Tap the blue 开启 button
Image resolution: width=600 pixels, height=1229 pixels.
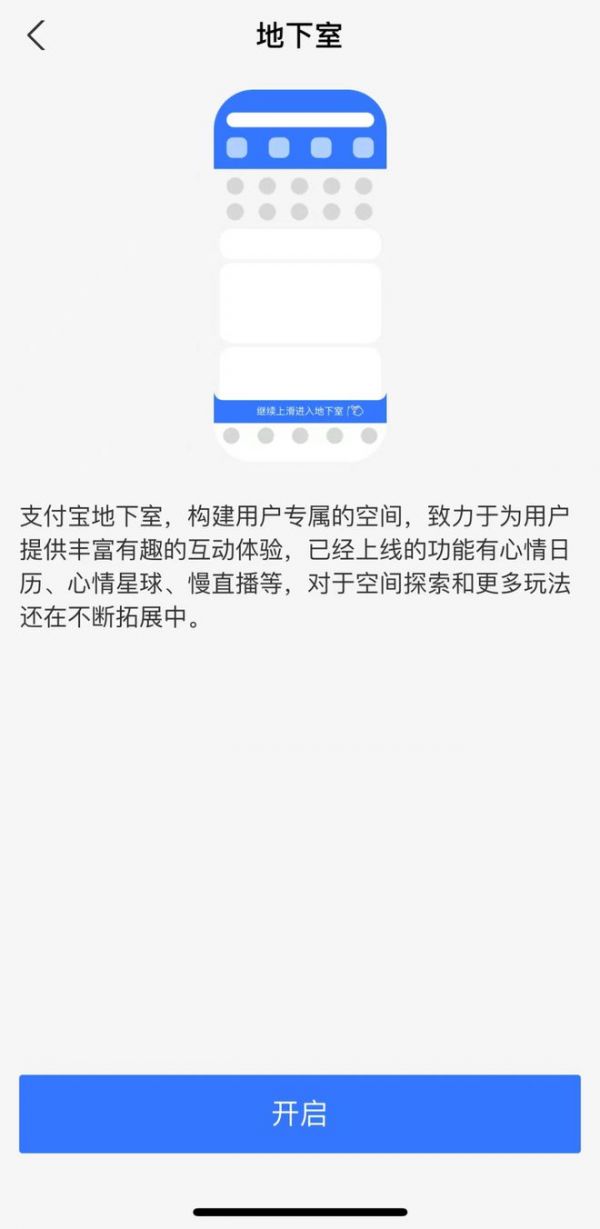pyautogui.click(x=300, y=1114)
